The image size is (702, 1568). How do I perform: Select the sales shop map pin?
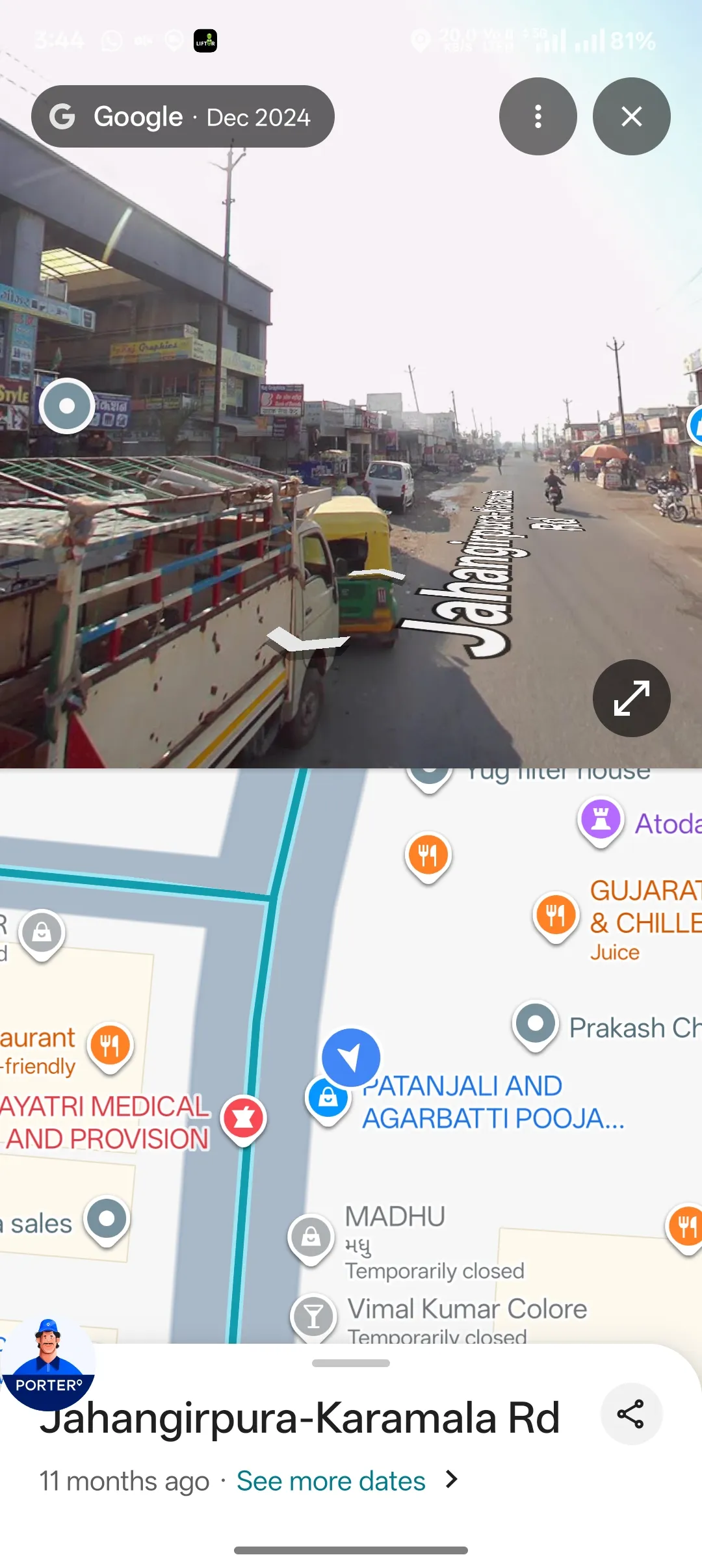tap(107, 1219)
